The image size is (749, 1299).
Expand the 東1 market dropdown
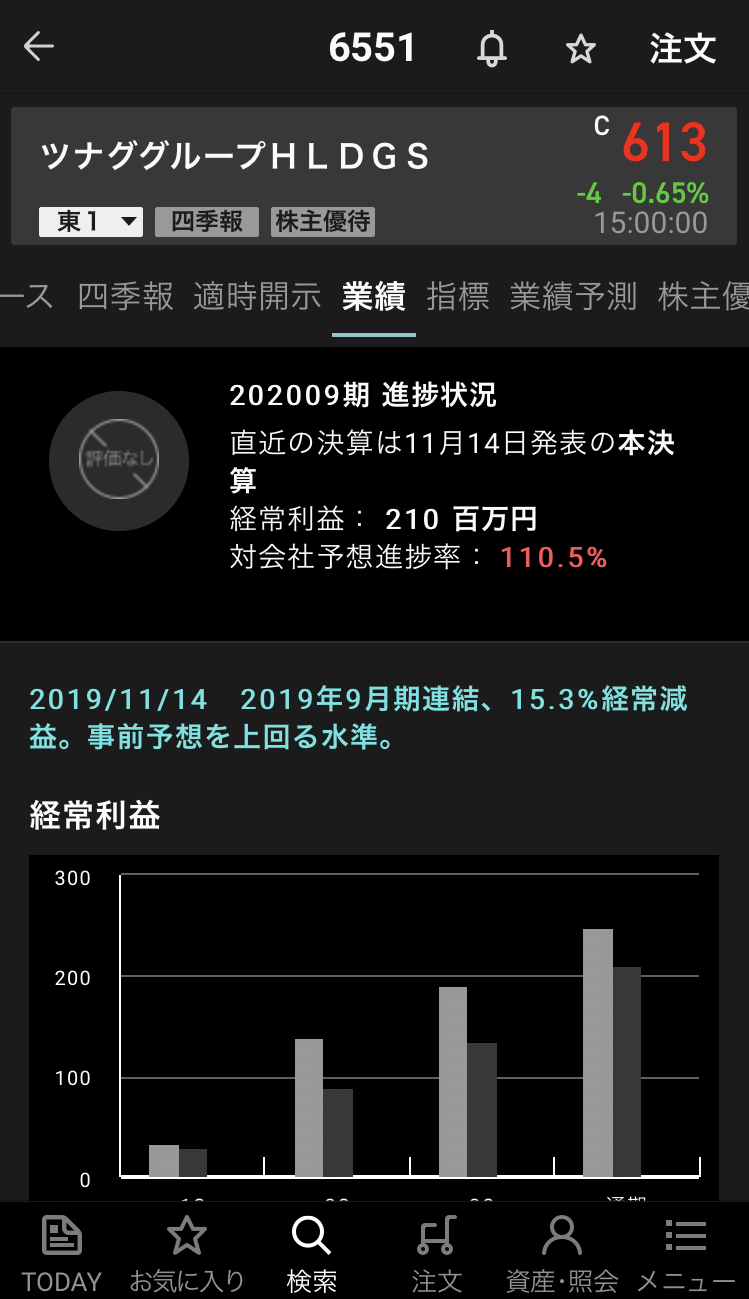91,221
